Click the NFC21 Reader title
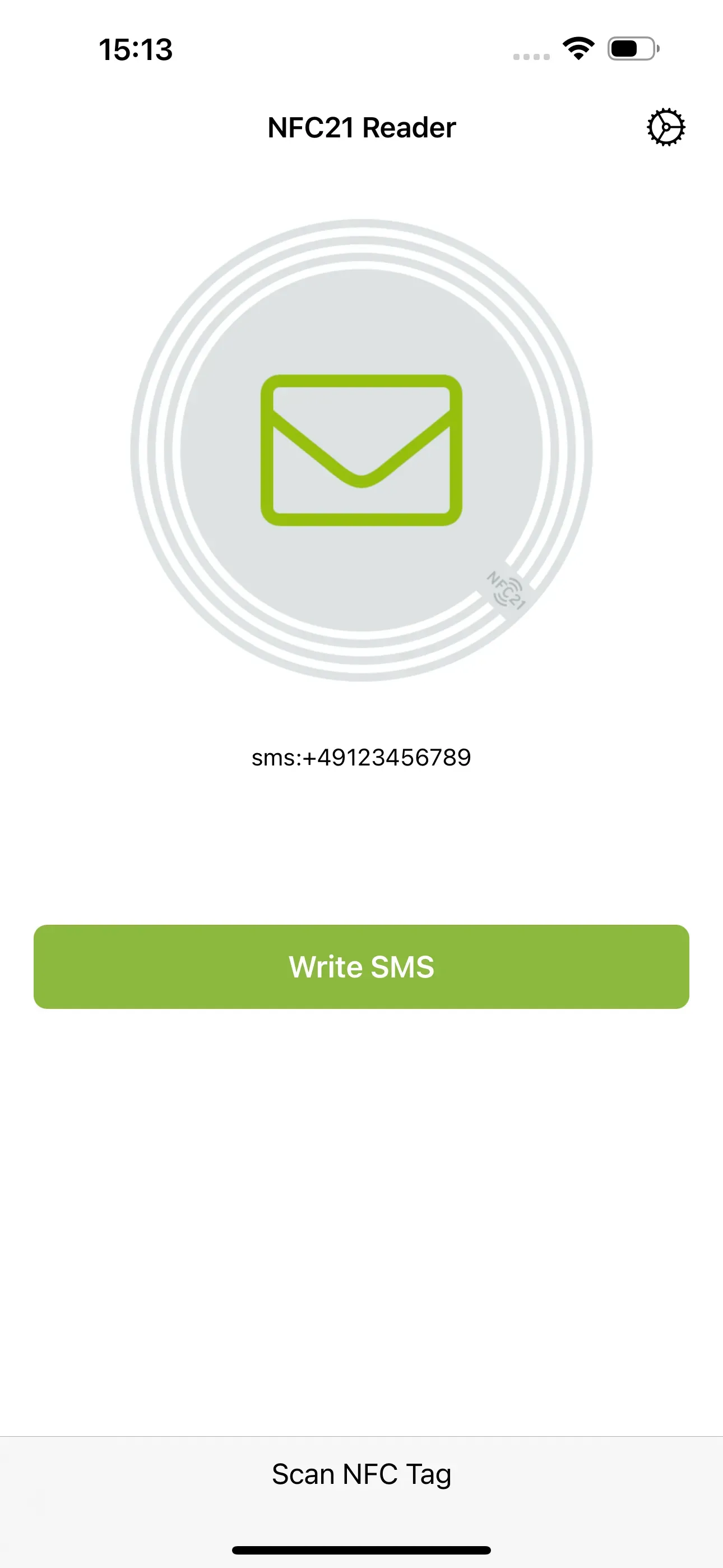Image resolution: width=723 pixels, height=1568 pixels. (x=361, y=127)
